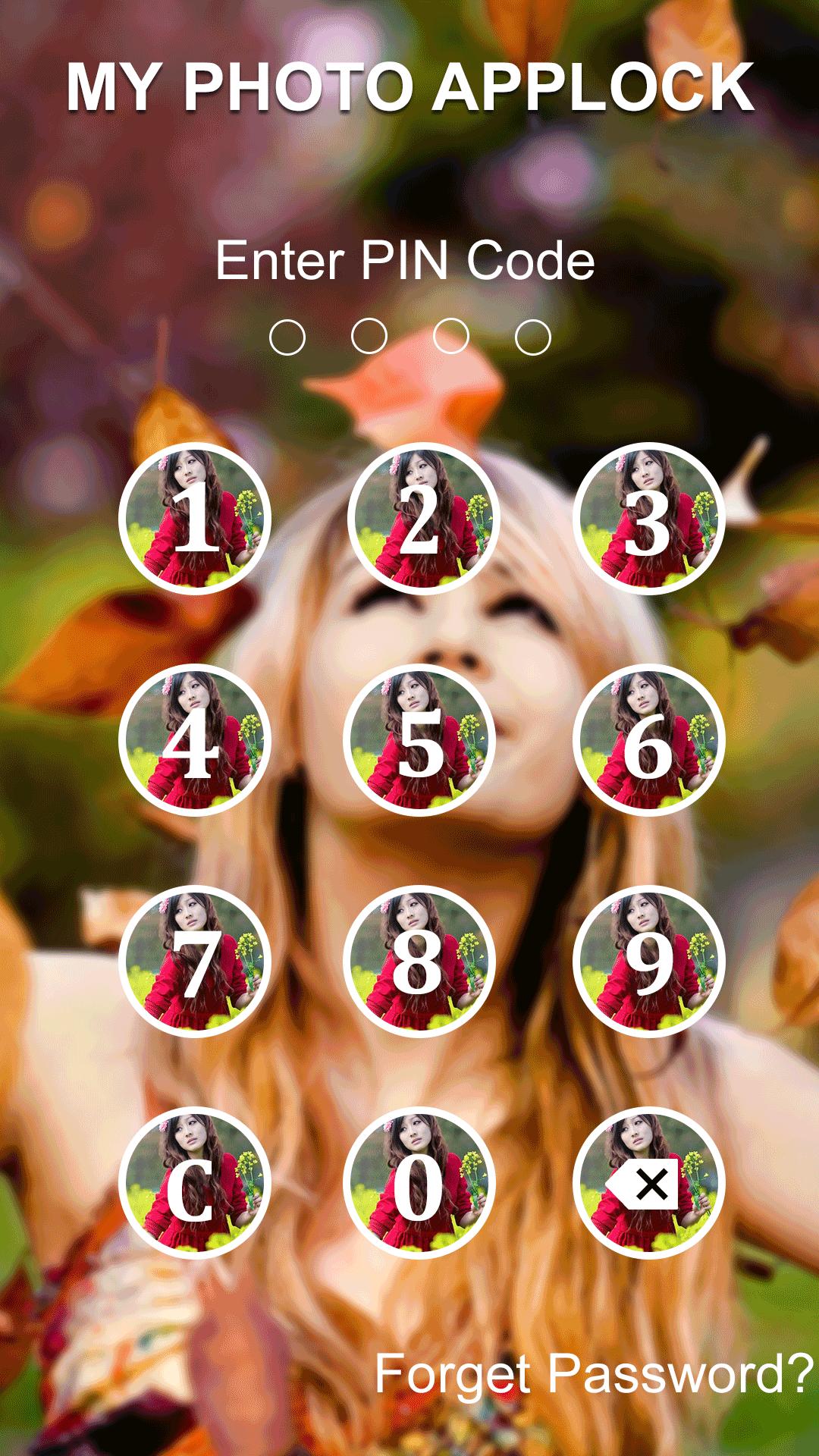Tap digit 1 on the PIN keypad
This screenshot has width=819, height=1456.
[195, 519]
